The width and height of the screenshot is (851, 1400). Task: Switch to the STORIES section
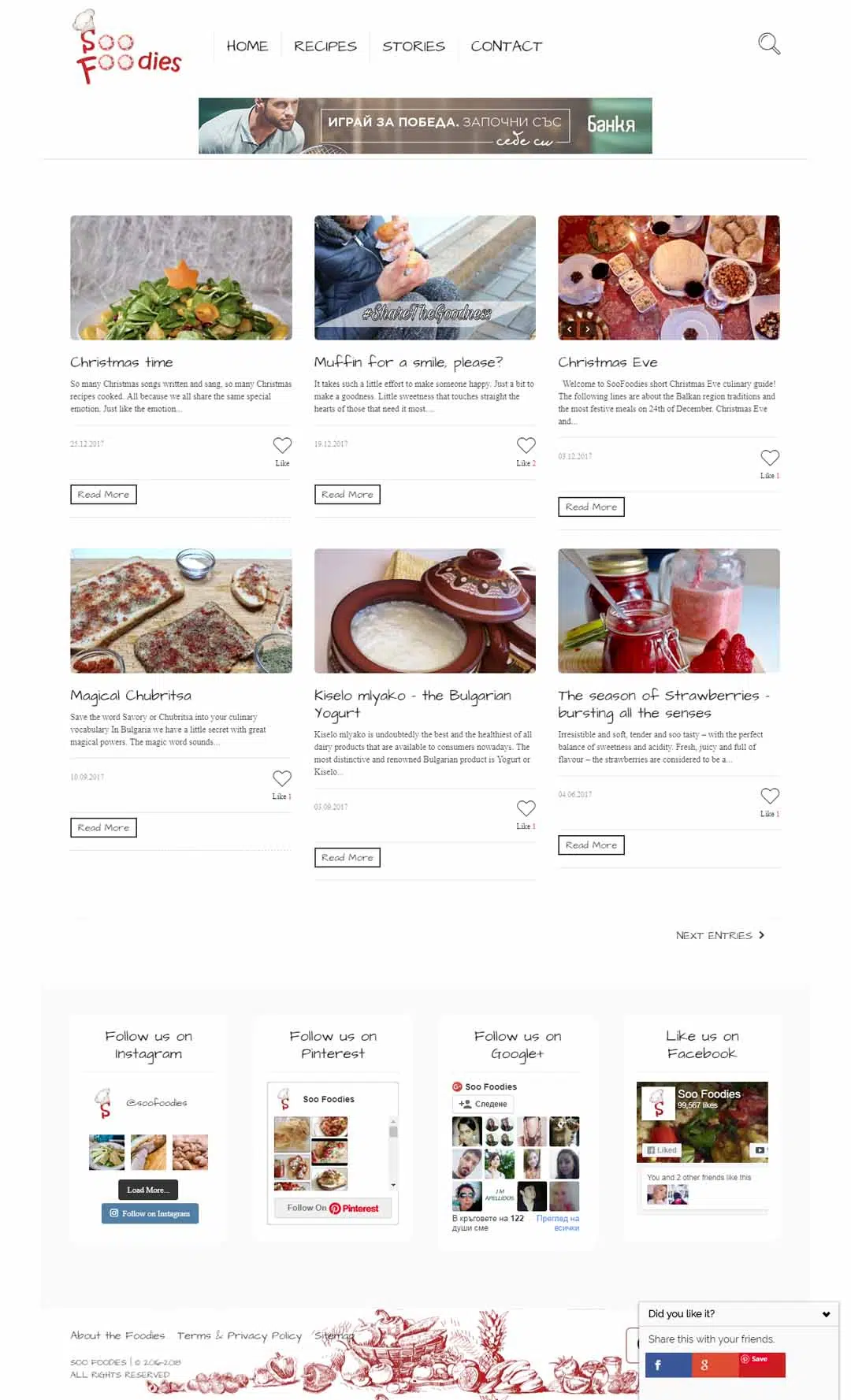pos(414,46)
